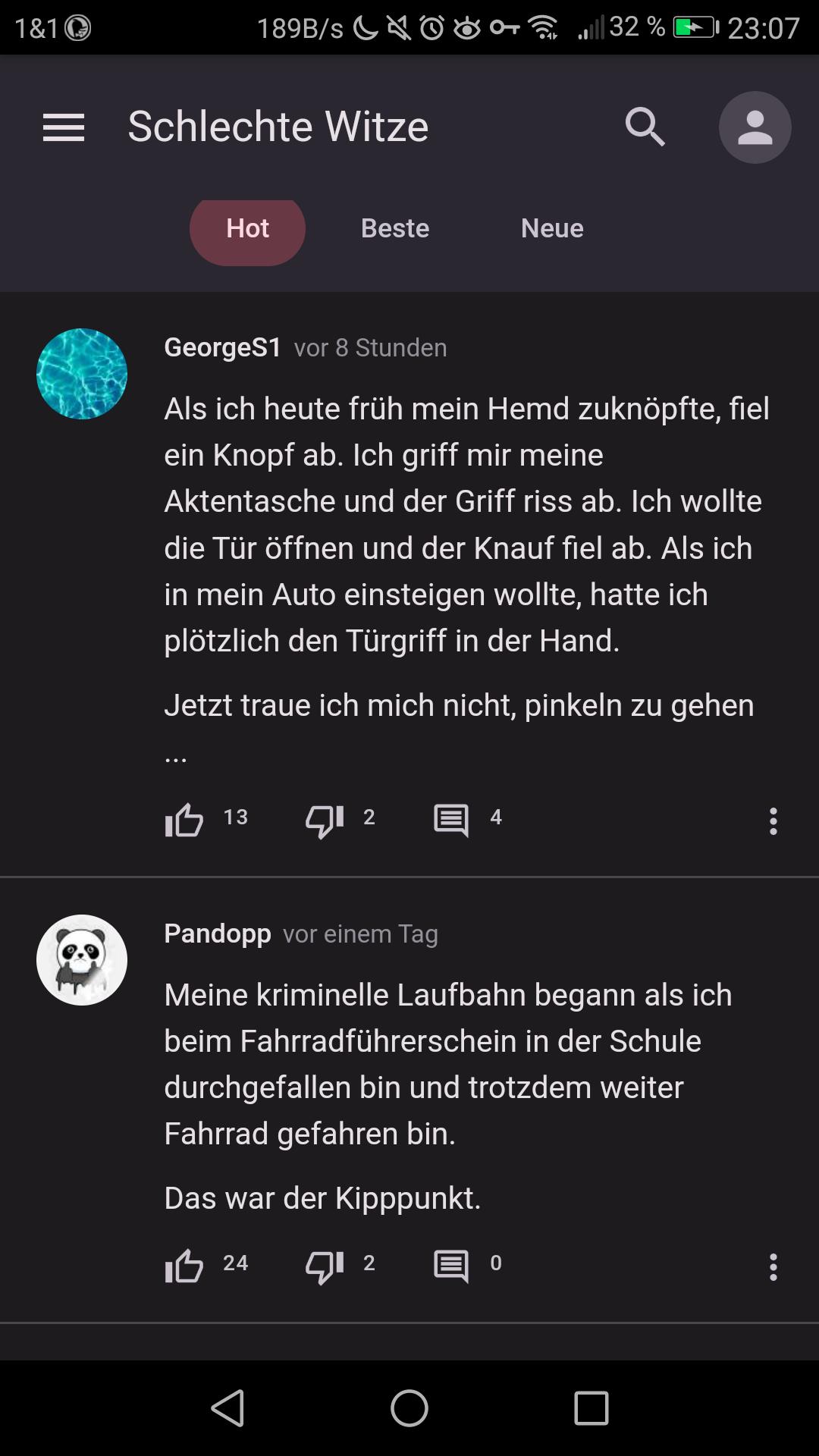Go back with system back button
The height and width of the screenshot is (1456, 819).
pos(227,1408)
